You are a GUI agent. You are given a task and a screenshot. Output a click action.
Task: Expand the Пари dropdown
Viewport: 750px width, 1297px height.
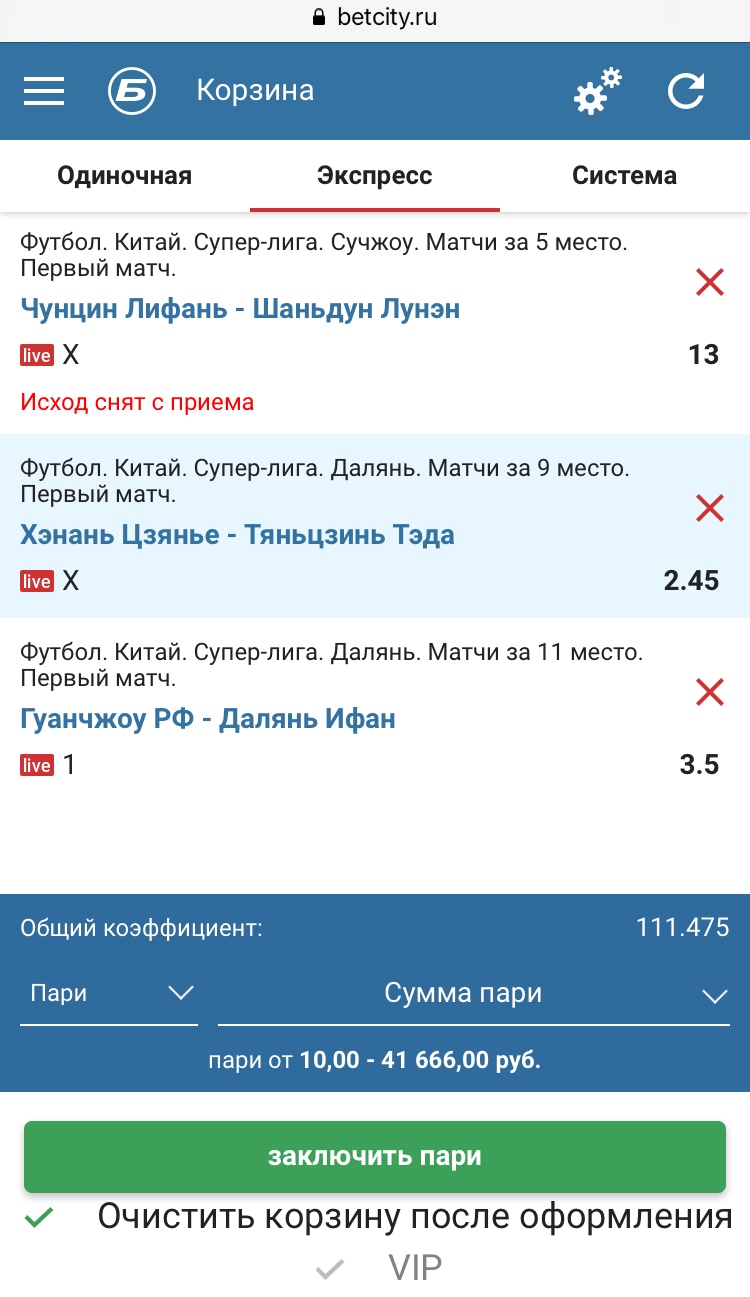pyautogui.click(x=109, y=994)
